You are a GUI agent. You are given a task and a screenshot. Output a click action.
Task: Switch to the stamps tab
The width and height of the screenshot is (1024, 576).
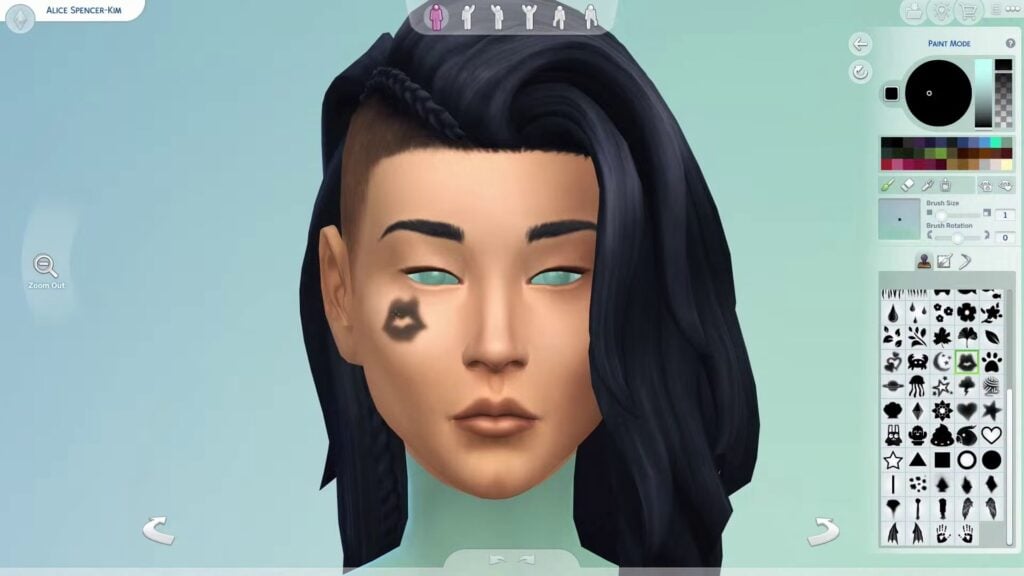pyautogui.click(x=923, y=261)
